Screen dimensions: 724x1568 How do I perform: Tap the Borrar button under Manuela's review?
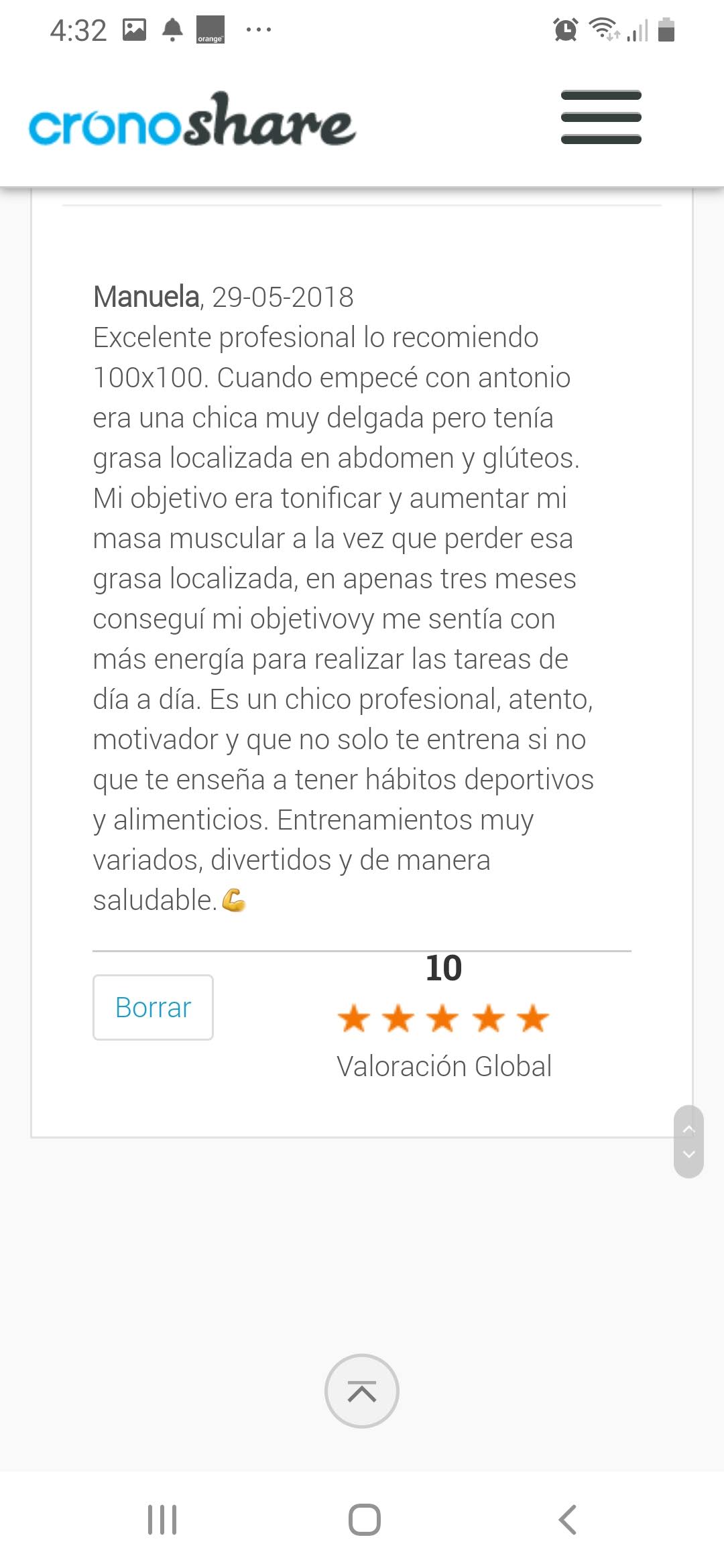153,1007
